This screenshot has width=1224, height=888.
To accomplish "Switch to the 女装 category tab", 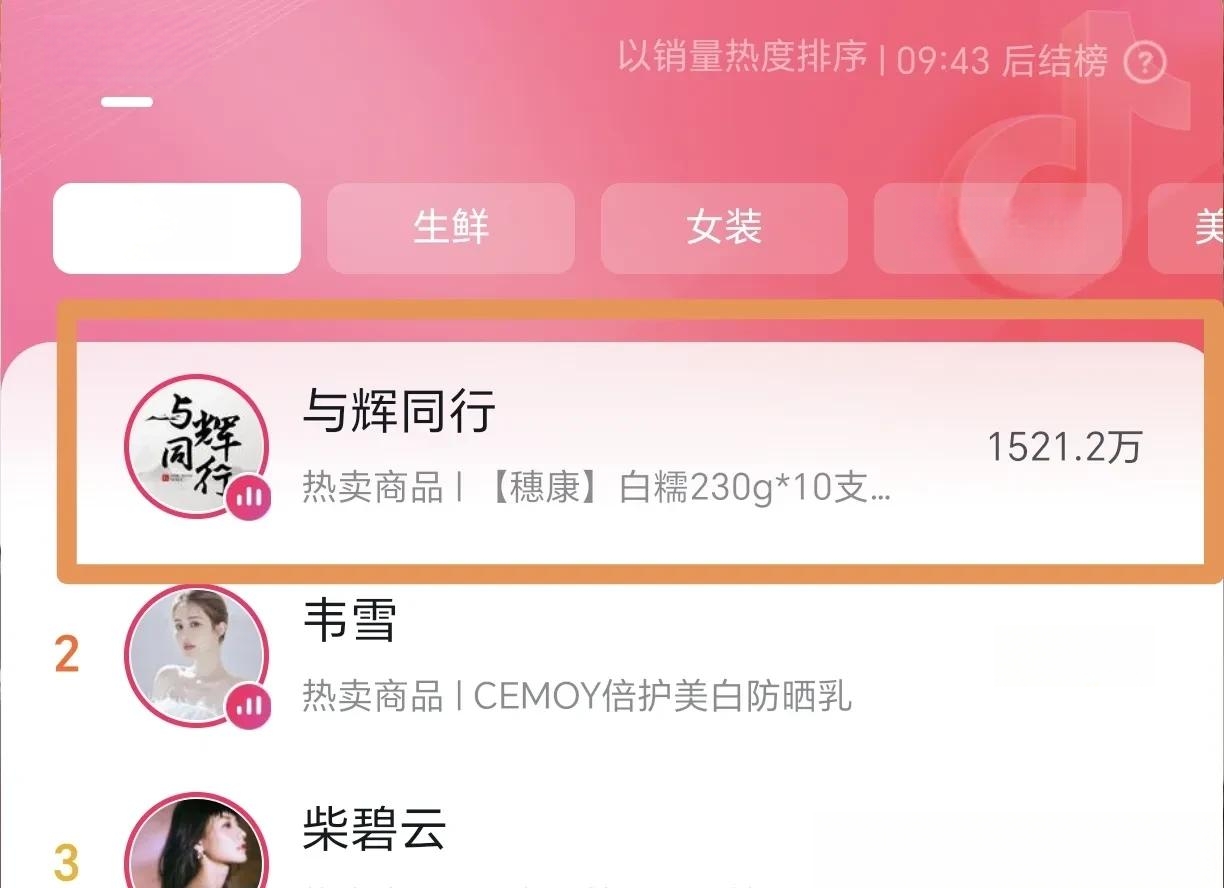I will tap(724, 228).
